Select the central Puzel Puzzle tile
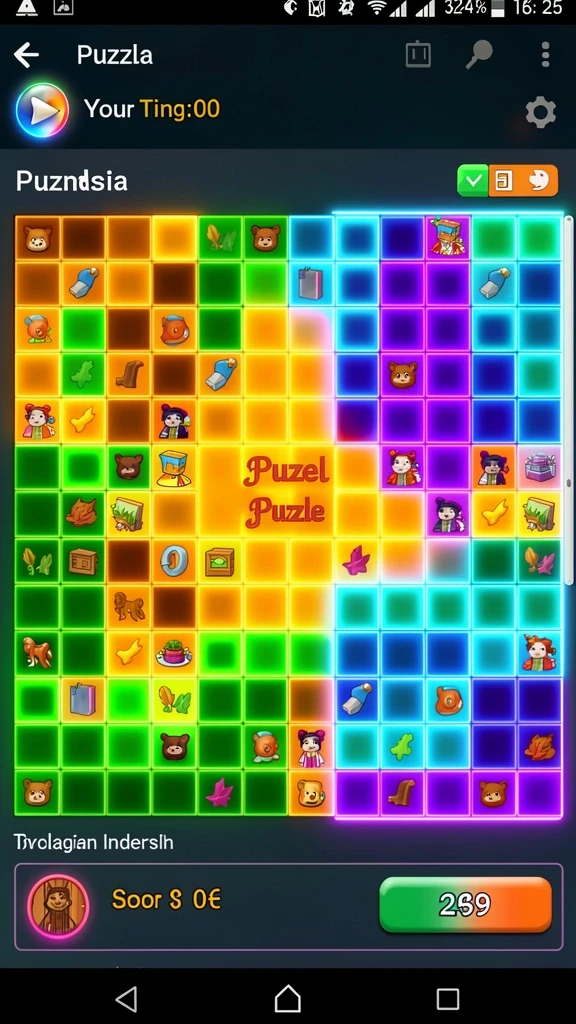Screen dimensions: 576x1024 pyautogui.click(x=287, y=491)
